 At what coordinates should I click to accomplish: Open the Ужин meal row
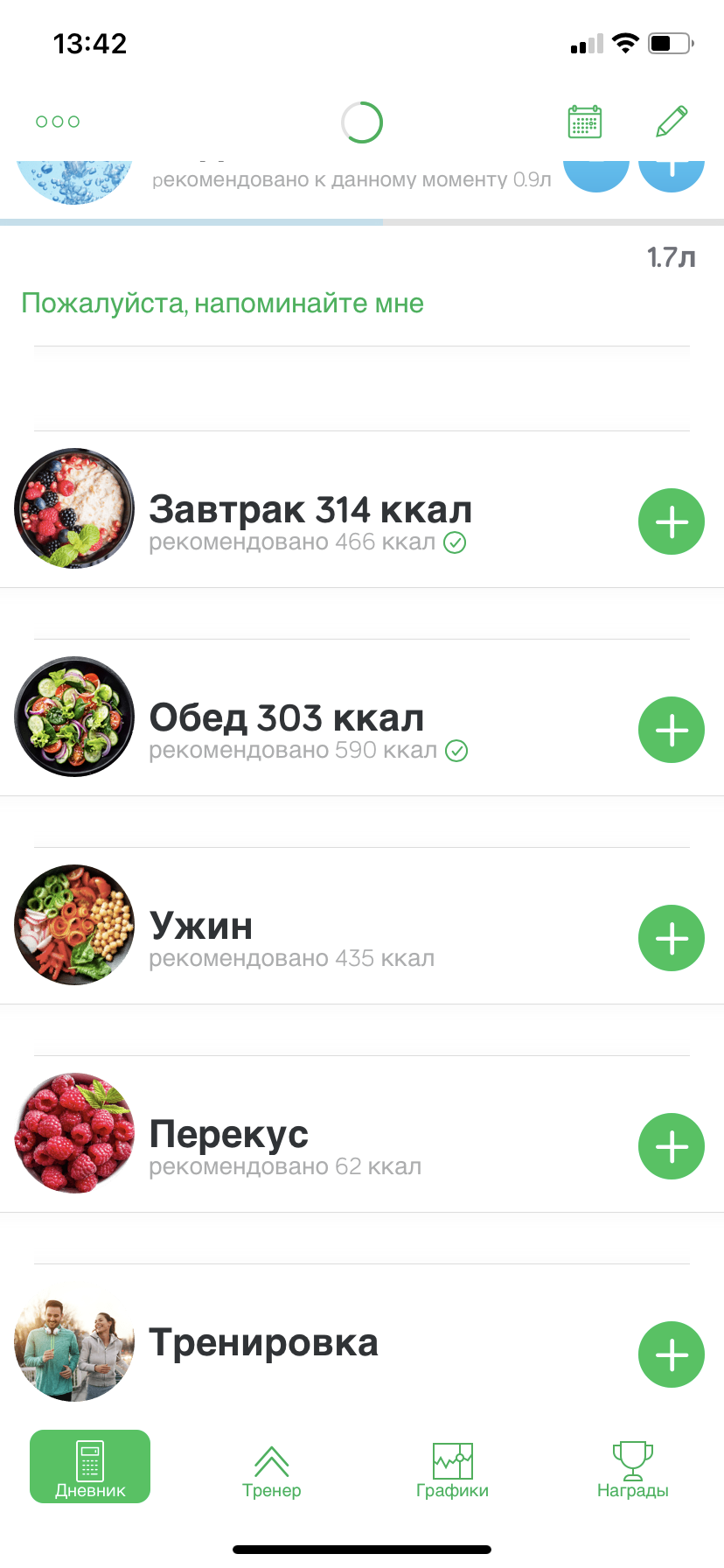[x=202, y=927]
